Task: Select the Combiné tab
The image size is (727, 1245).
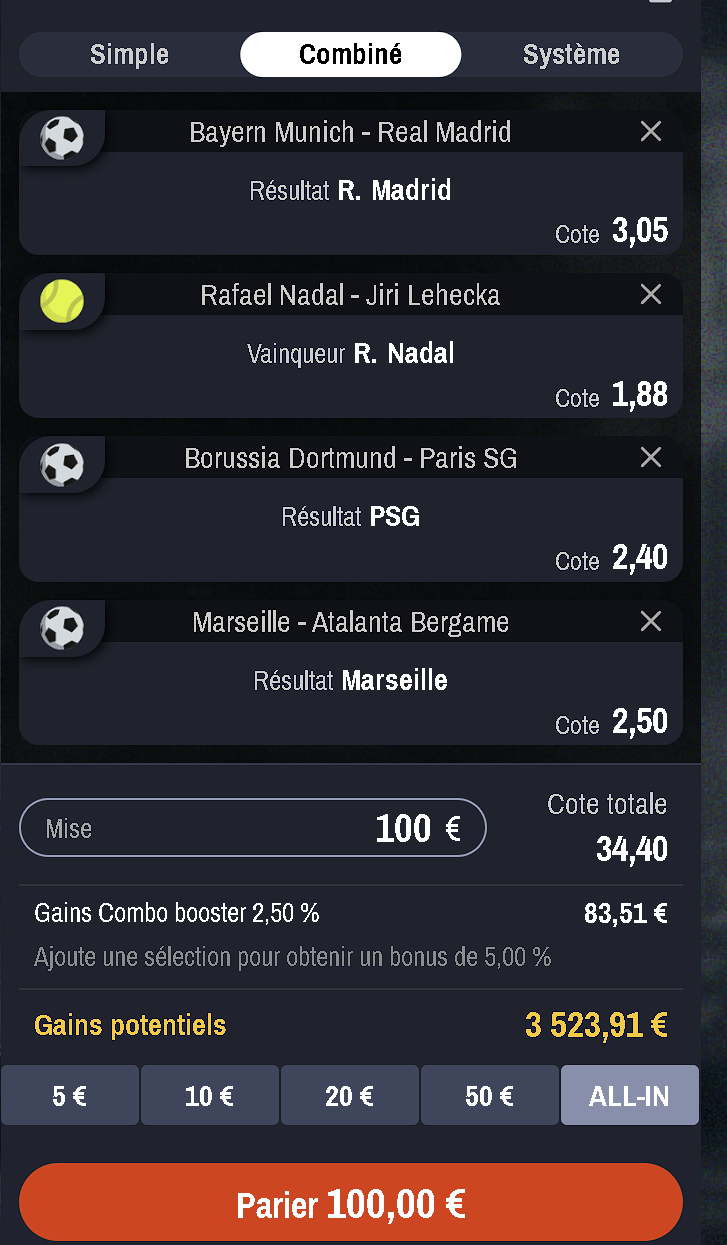Action: click(x=351, y=54)
